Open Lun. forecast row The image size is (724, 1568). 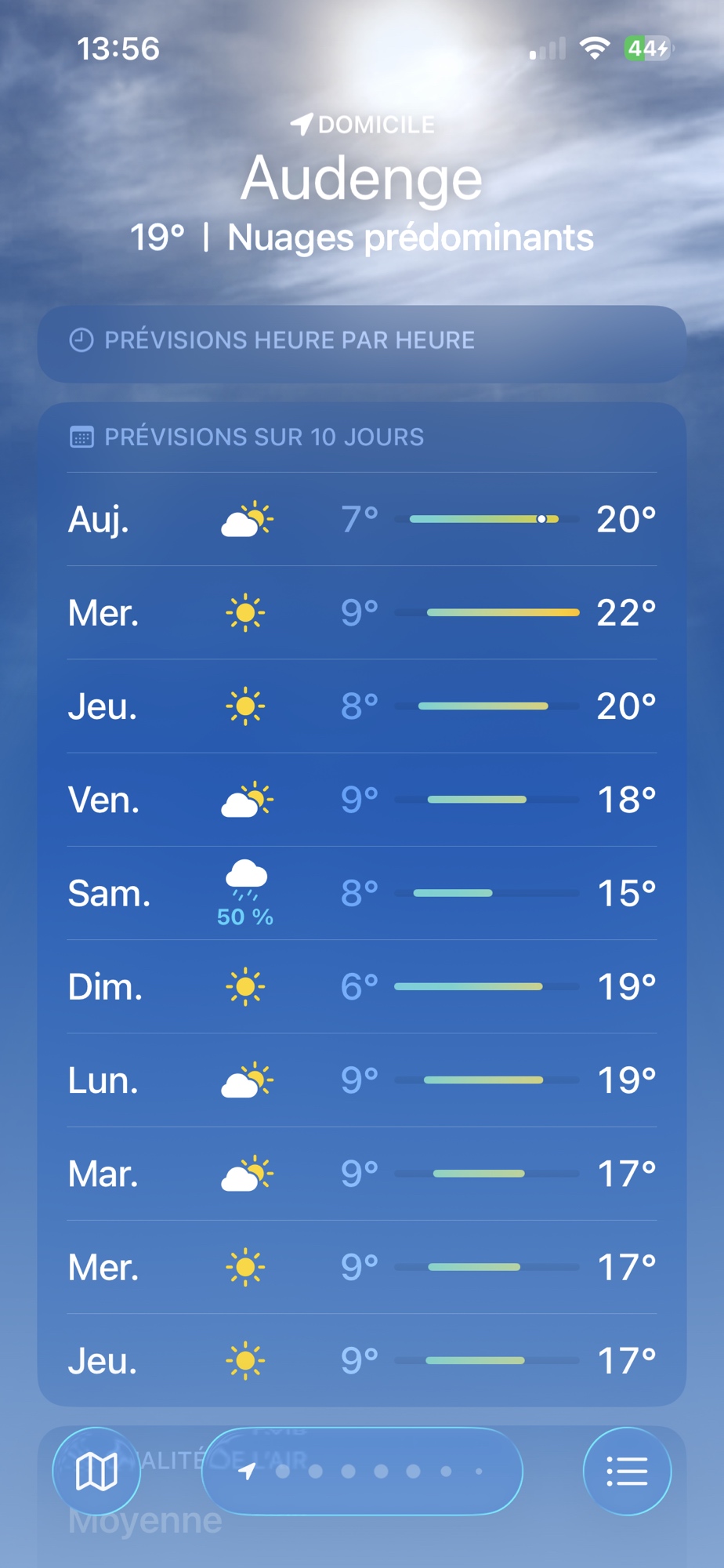click(362, 1080)
